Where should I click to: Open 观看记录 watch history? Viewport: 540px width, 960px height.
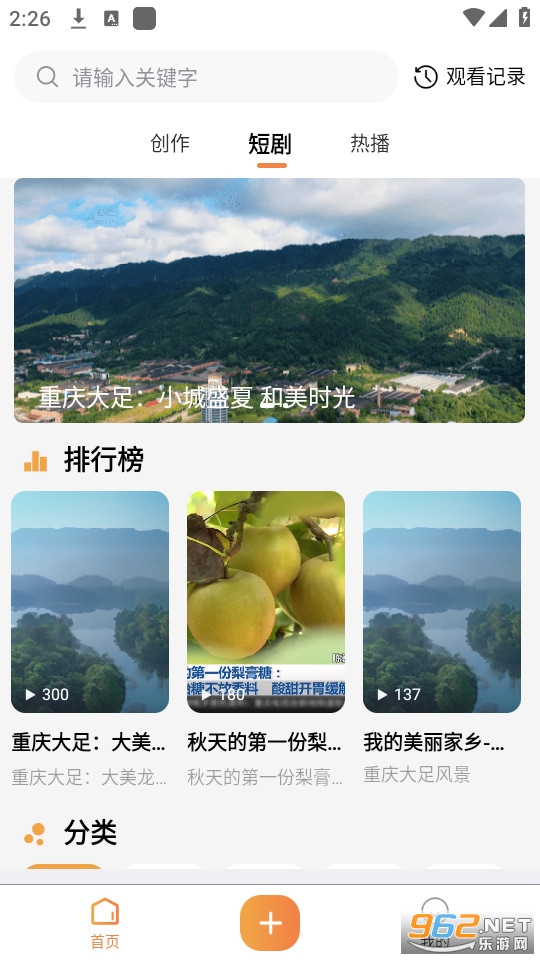pos(470,77)
